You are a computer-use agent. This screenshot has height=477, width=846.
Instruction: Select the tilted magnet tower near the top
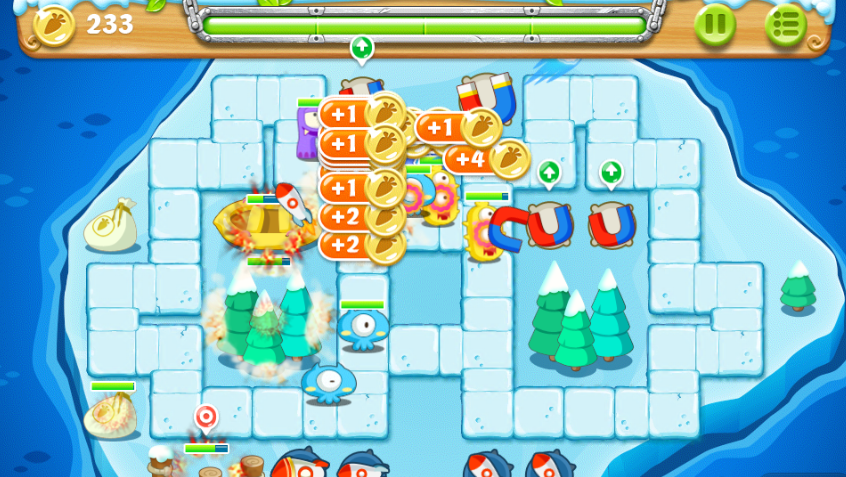point(486,97)
